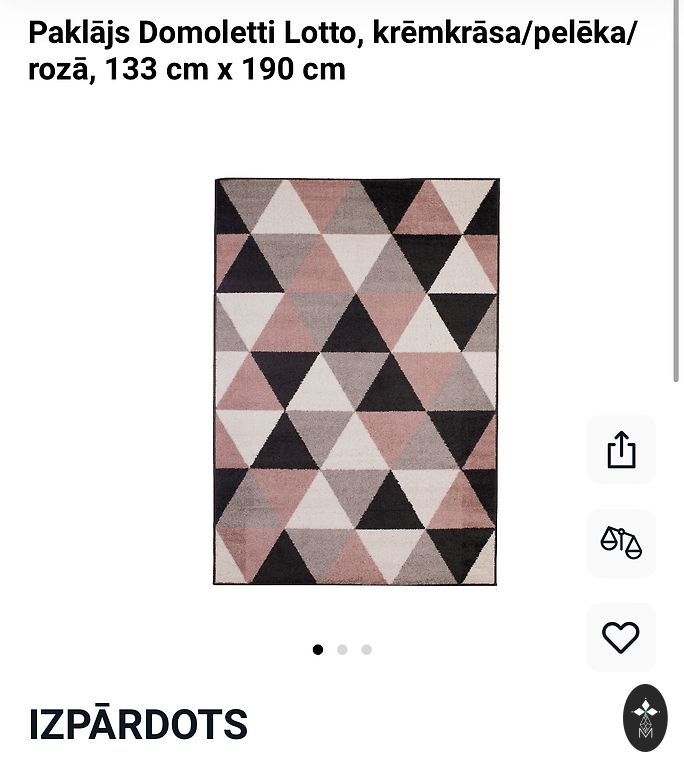Add the rug to product comparison

pyautogui.click(x=621, y=543)
